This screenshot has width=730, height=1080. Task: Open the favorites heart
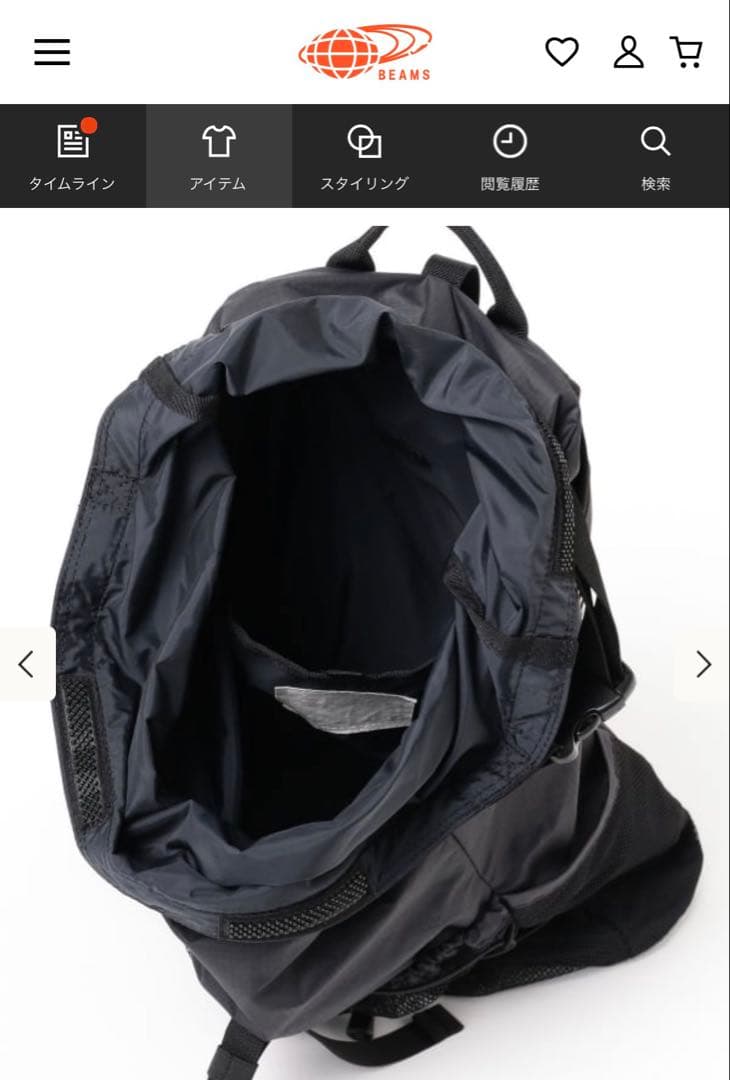(561, 52)
